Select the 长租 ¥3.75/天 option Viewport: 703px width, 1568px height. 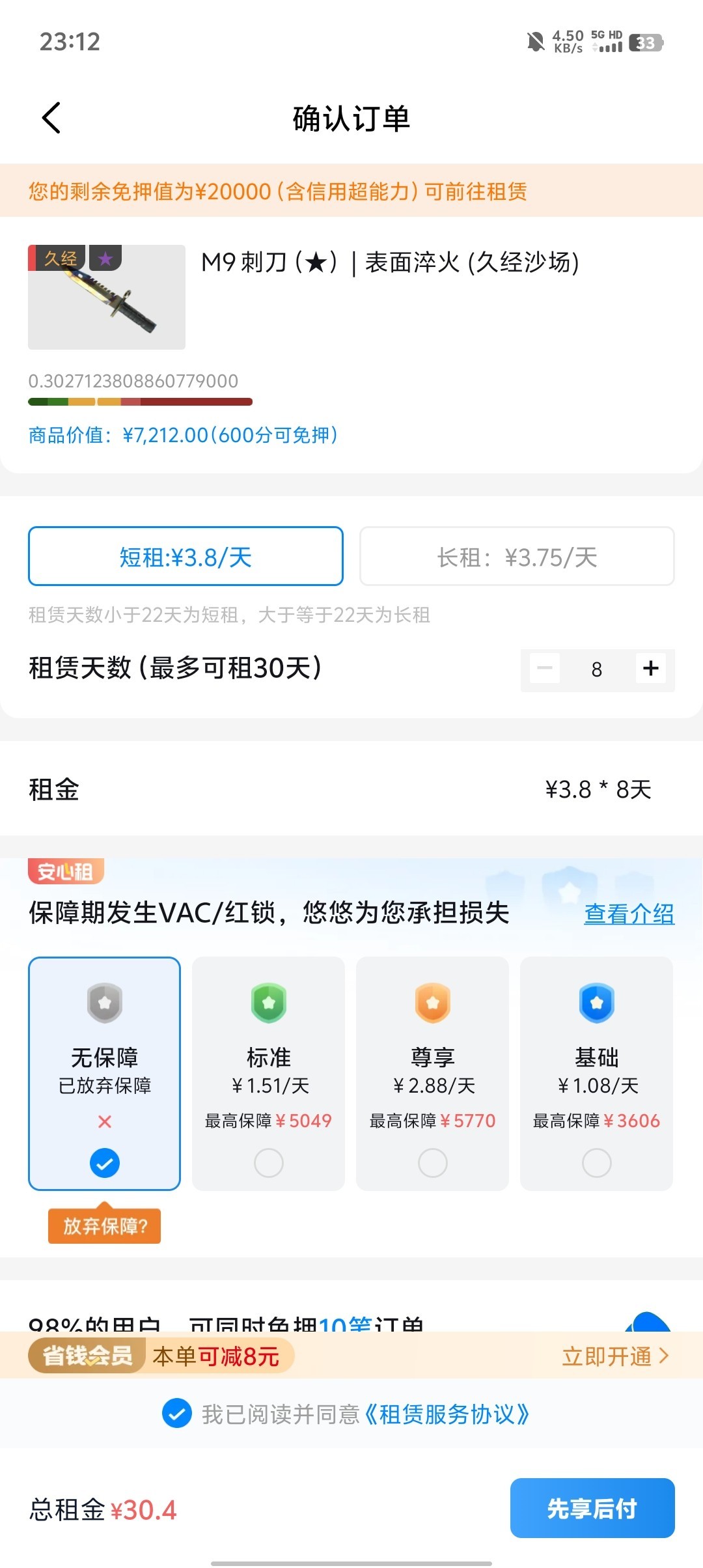(x=517, y=557)
